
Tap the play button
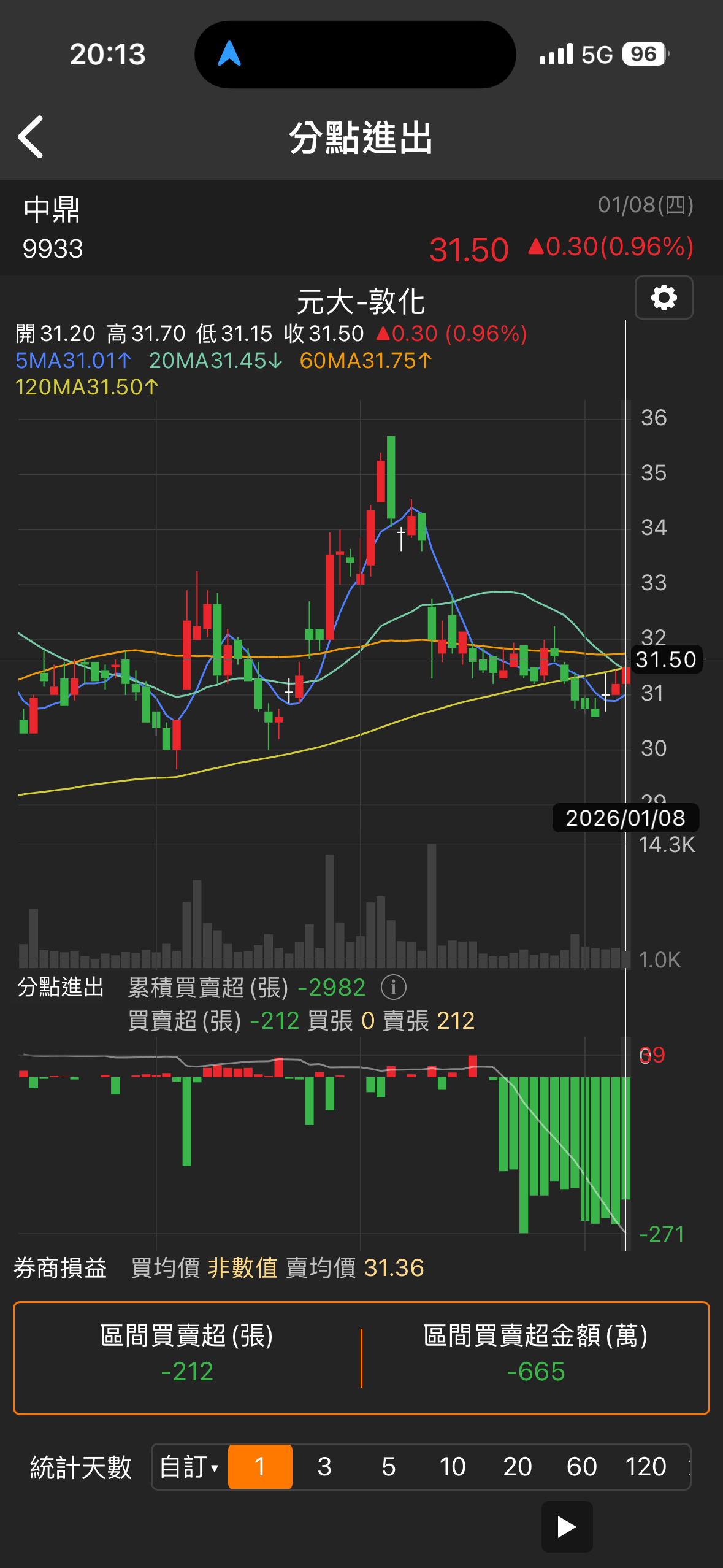[x=567, y=1527]
